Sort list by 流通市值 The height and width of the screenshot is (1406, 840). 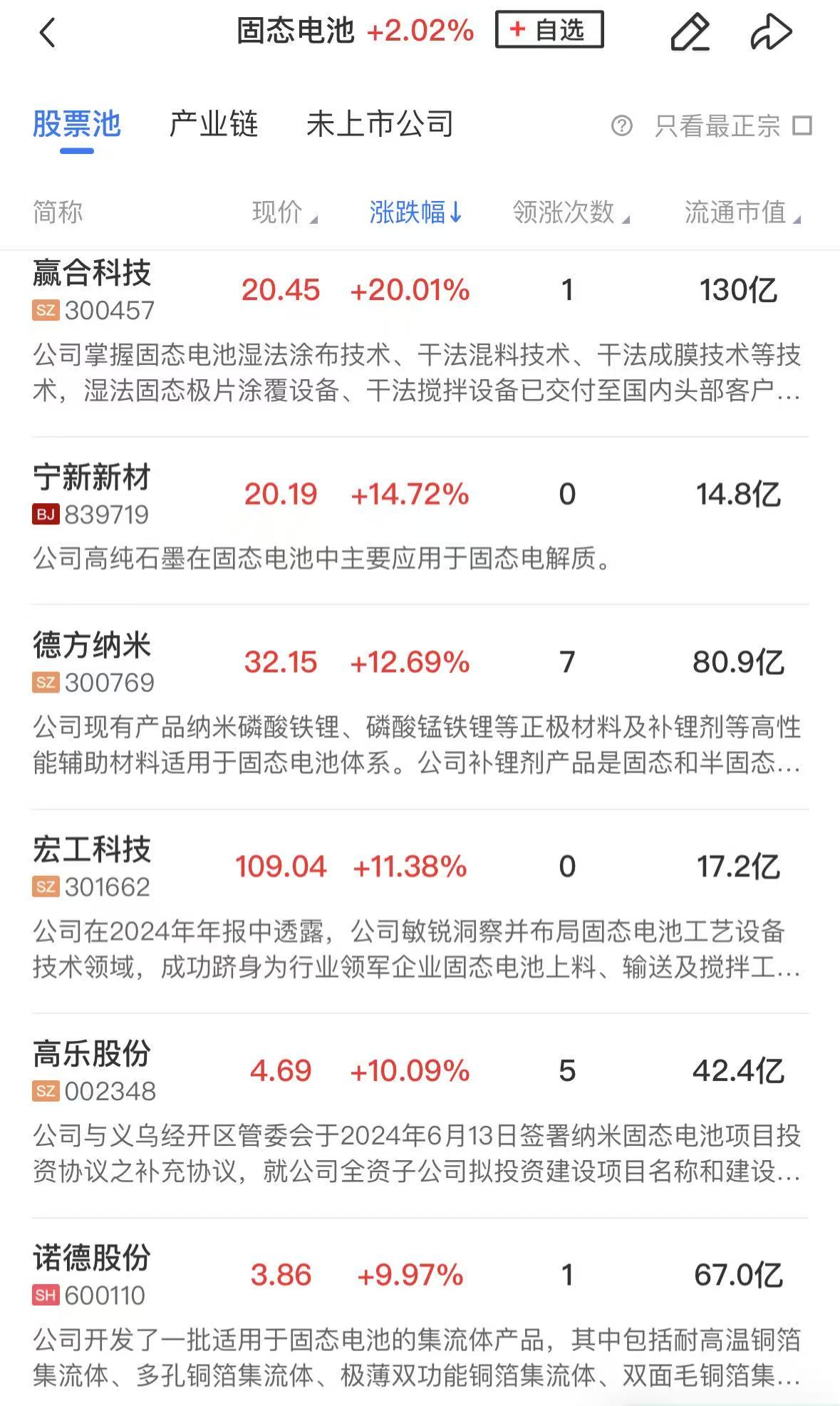pos(742,212)
